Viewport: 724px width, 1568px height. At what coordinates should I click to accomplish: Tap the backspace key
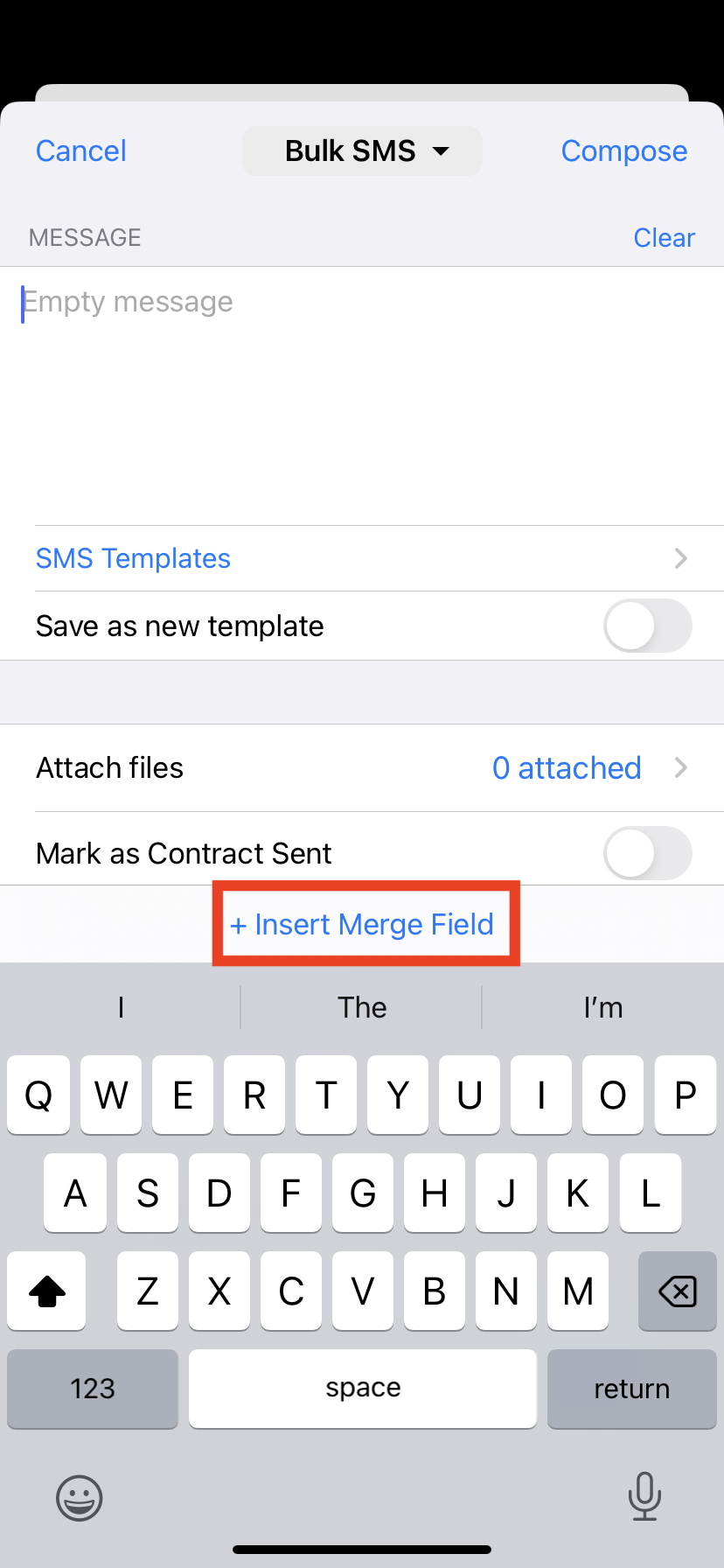tap(677, 1291)
